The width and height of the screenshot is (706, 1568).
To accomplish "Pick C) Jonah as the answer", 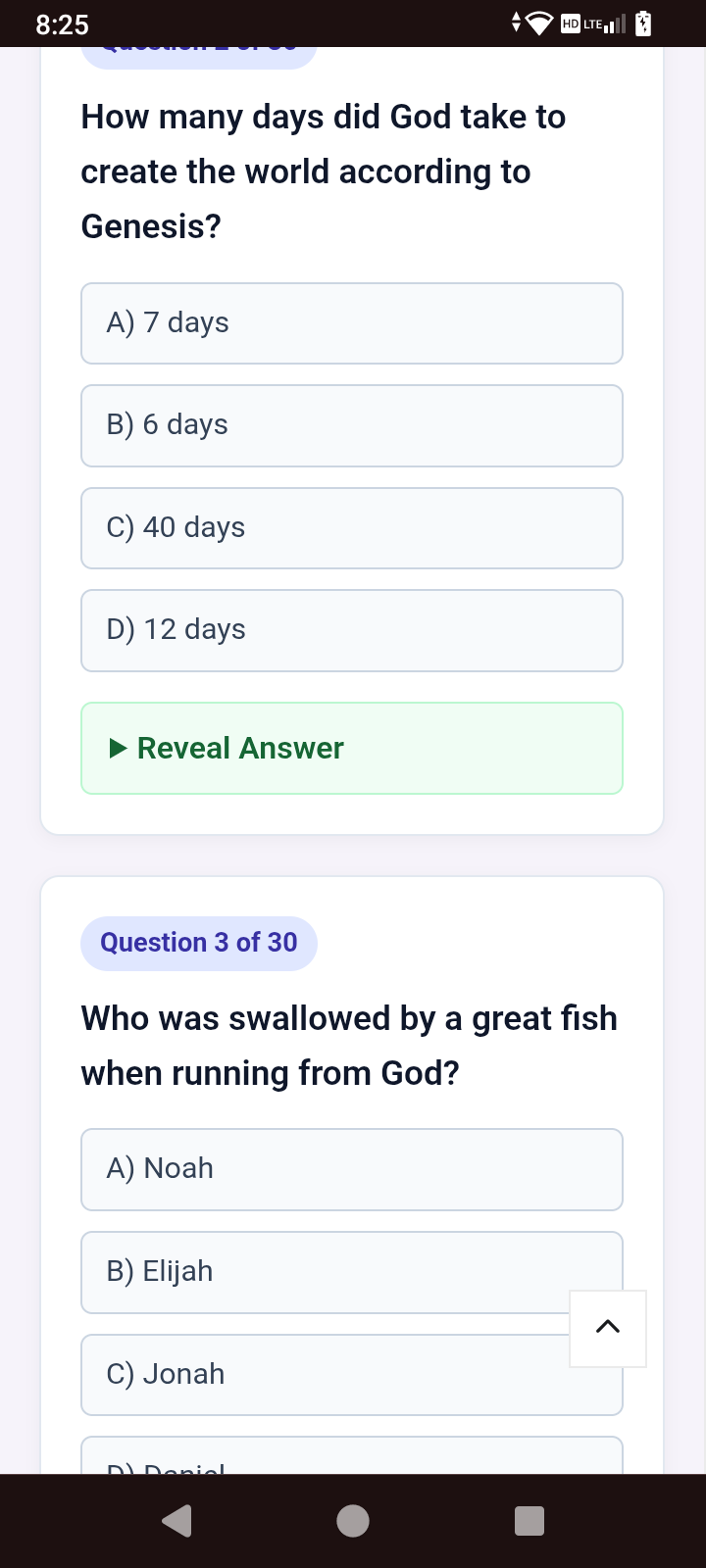I will [x=326, y=1375].
